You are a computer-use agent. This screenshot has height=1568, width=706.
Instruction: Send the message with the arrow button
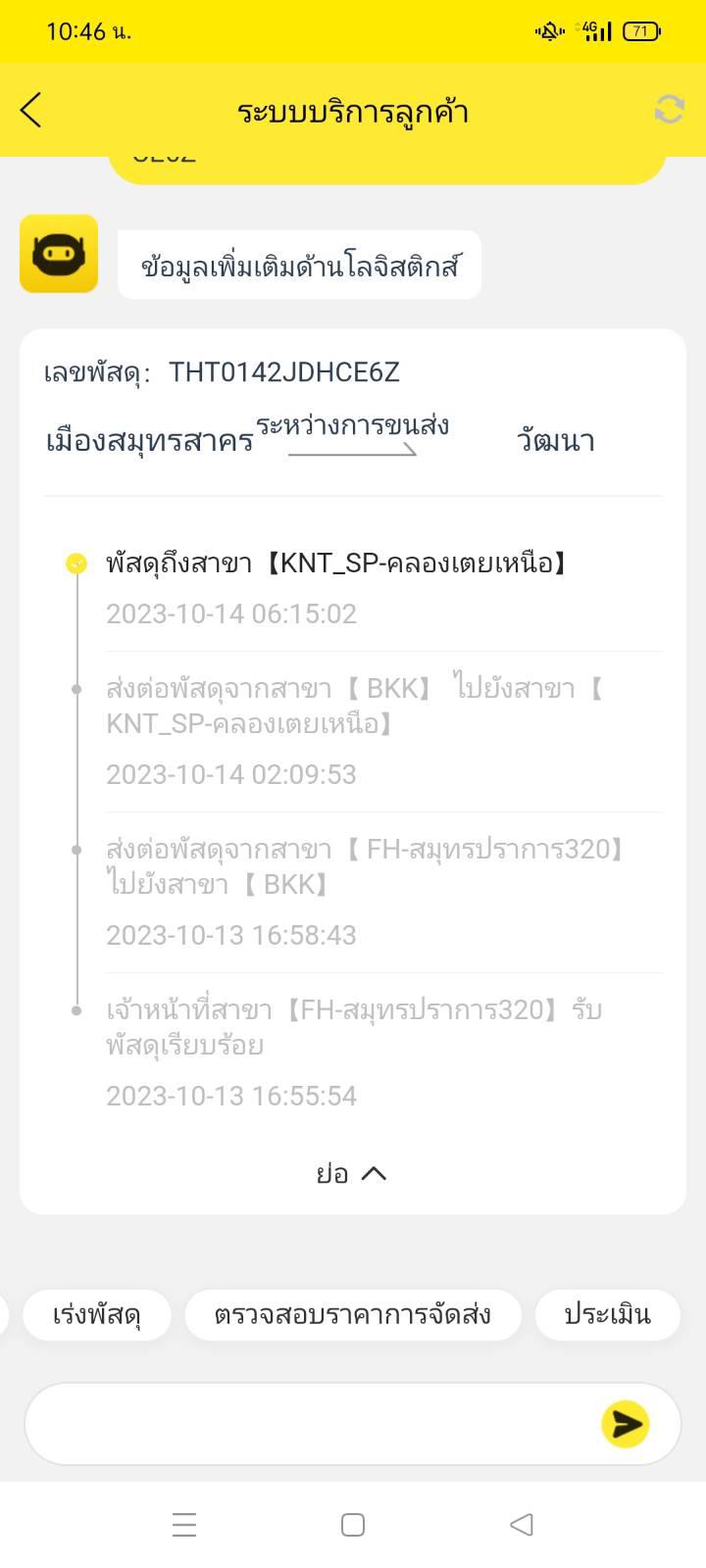(625, 1424)
